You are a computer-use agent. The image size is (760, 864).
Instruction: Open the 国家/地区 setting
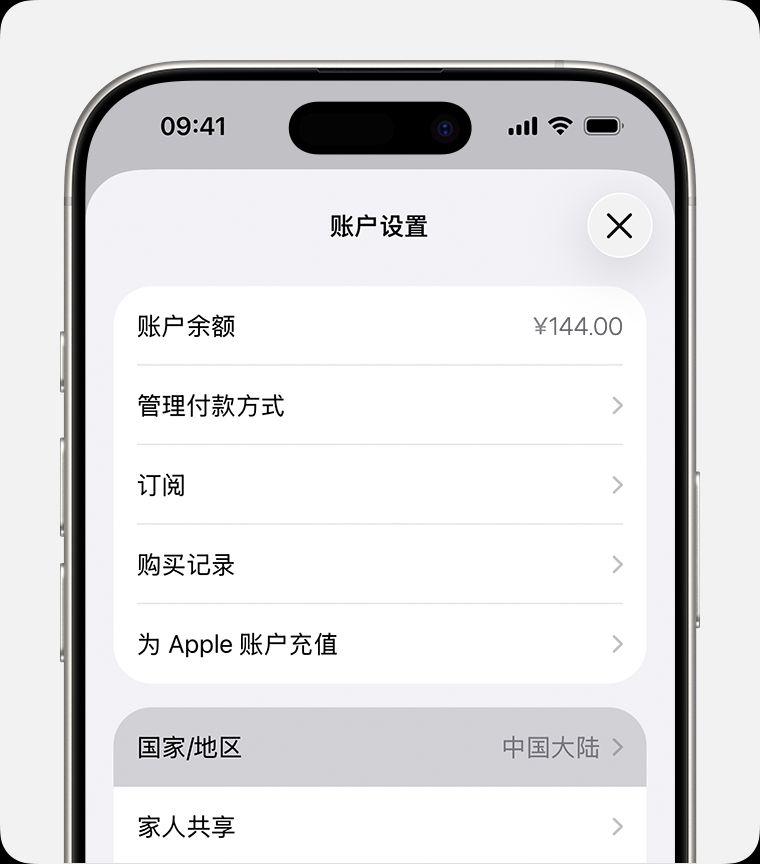(379, 747)
